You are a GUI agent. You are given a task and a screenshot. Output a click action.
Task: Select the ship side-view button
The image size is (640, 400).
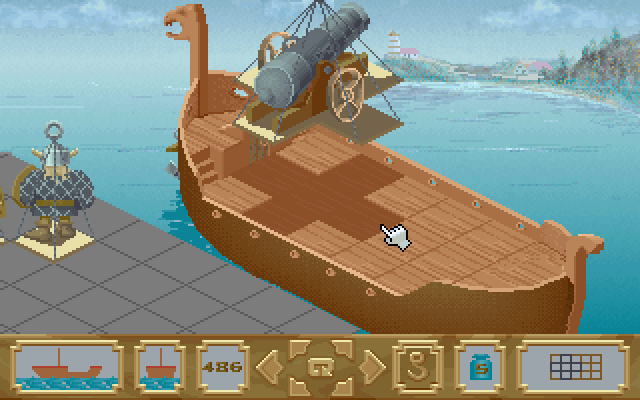pyautogui.click(x=66, y=366)
